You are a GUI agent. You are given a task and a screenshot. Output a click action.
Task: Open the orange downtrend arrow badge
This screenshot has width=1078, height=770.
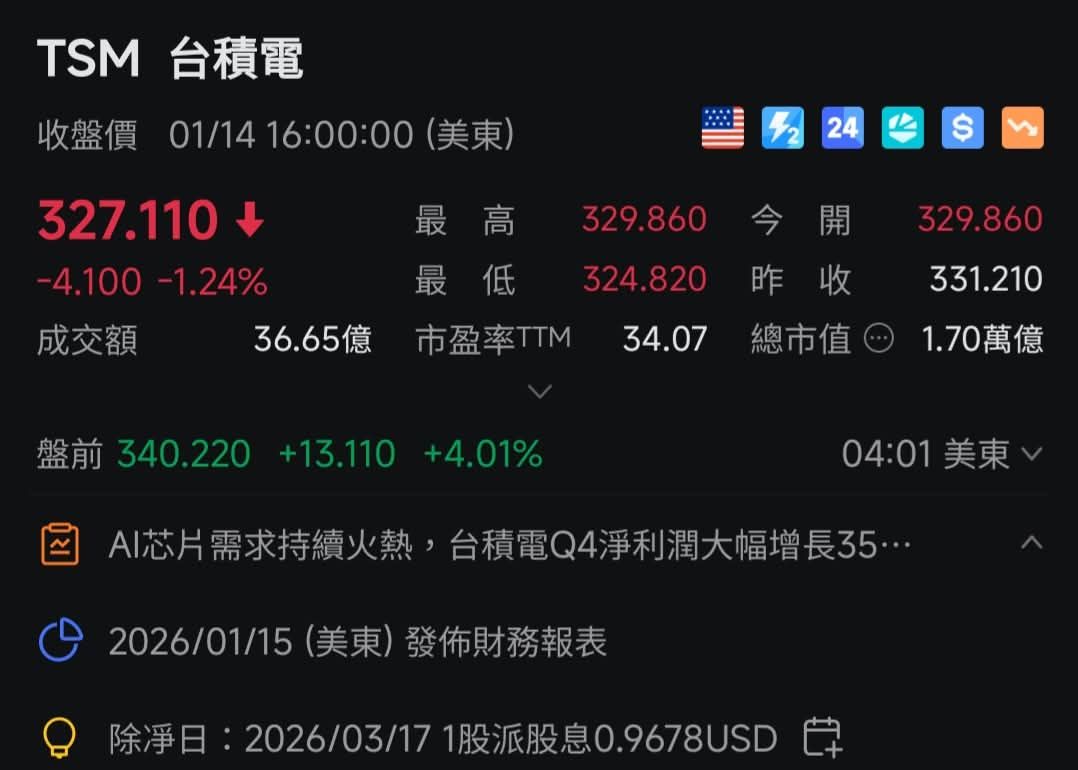point(1022,129)
